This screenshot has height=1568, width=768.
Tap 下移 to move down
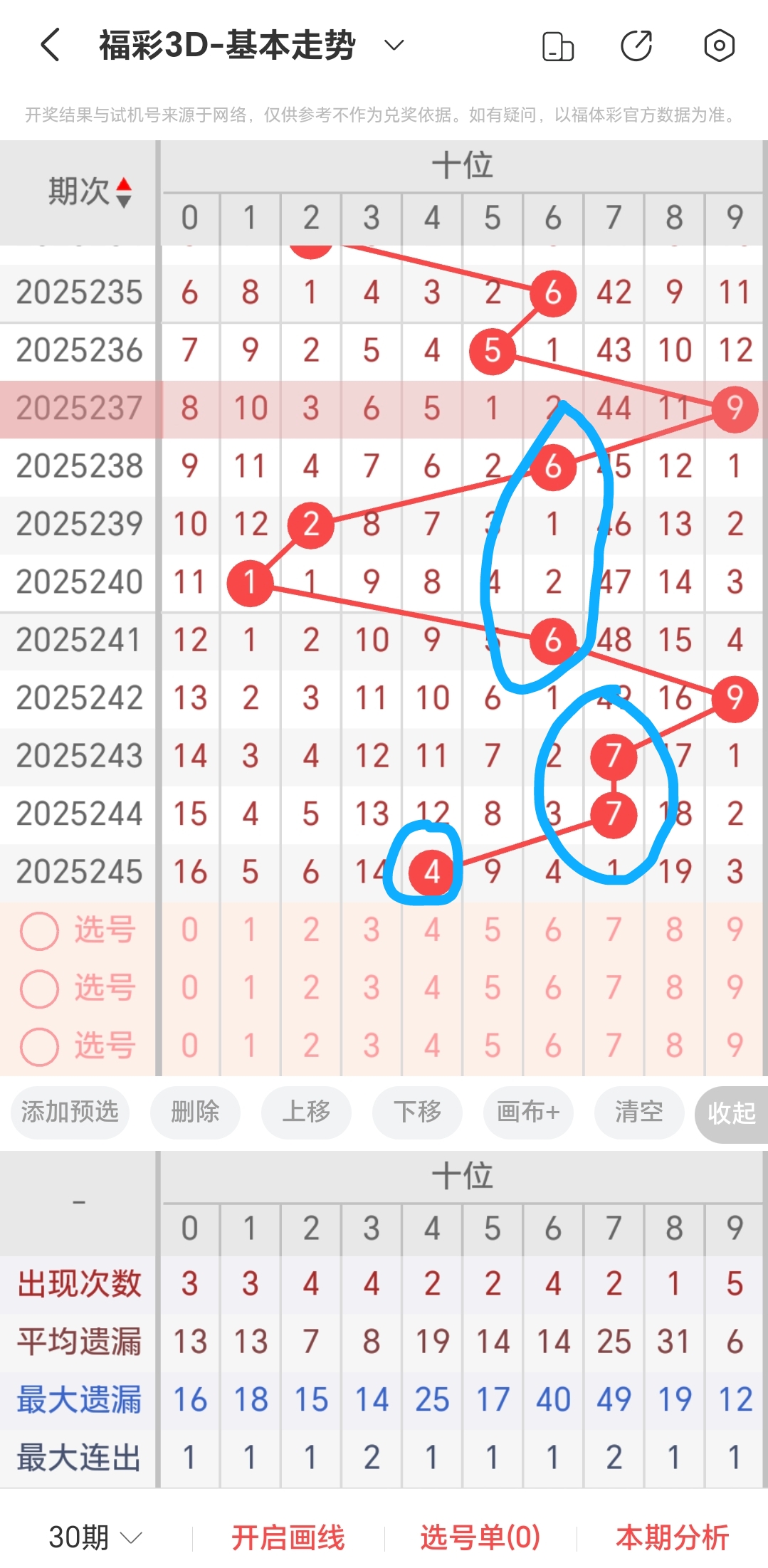(x=417, y=1112)
